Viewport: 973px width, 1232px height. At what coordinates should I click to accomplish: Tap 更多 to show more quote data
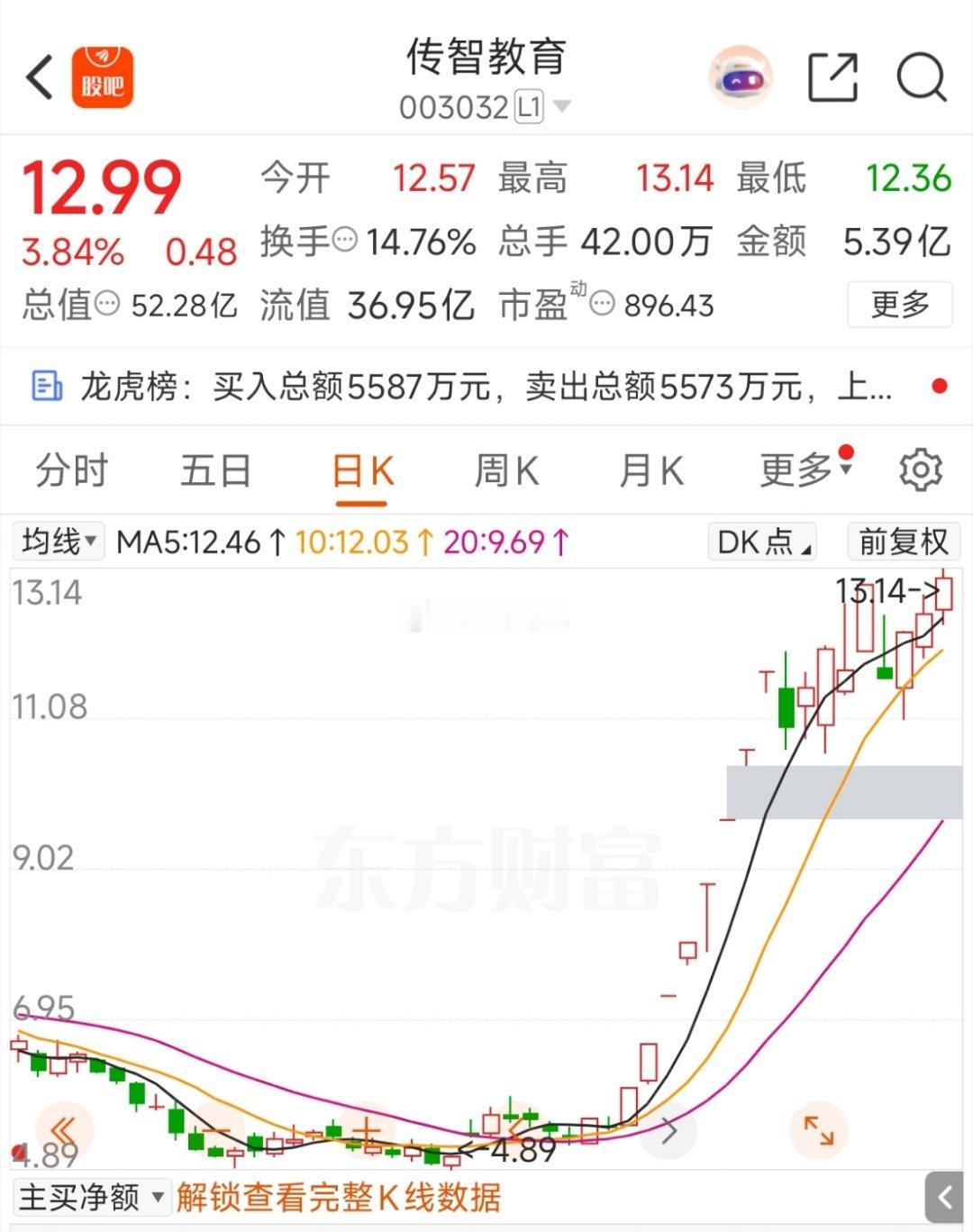[x=900, y=305]
